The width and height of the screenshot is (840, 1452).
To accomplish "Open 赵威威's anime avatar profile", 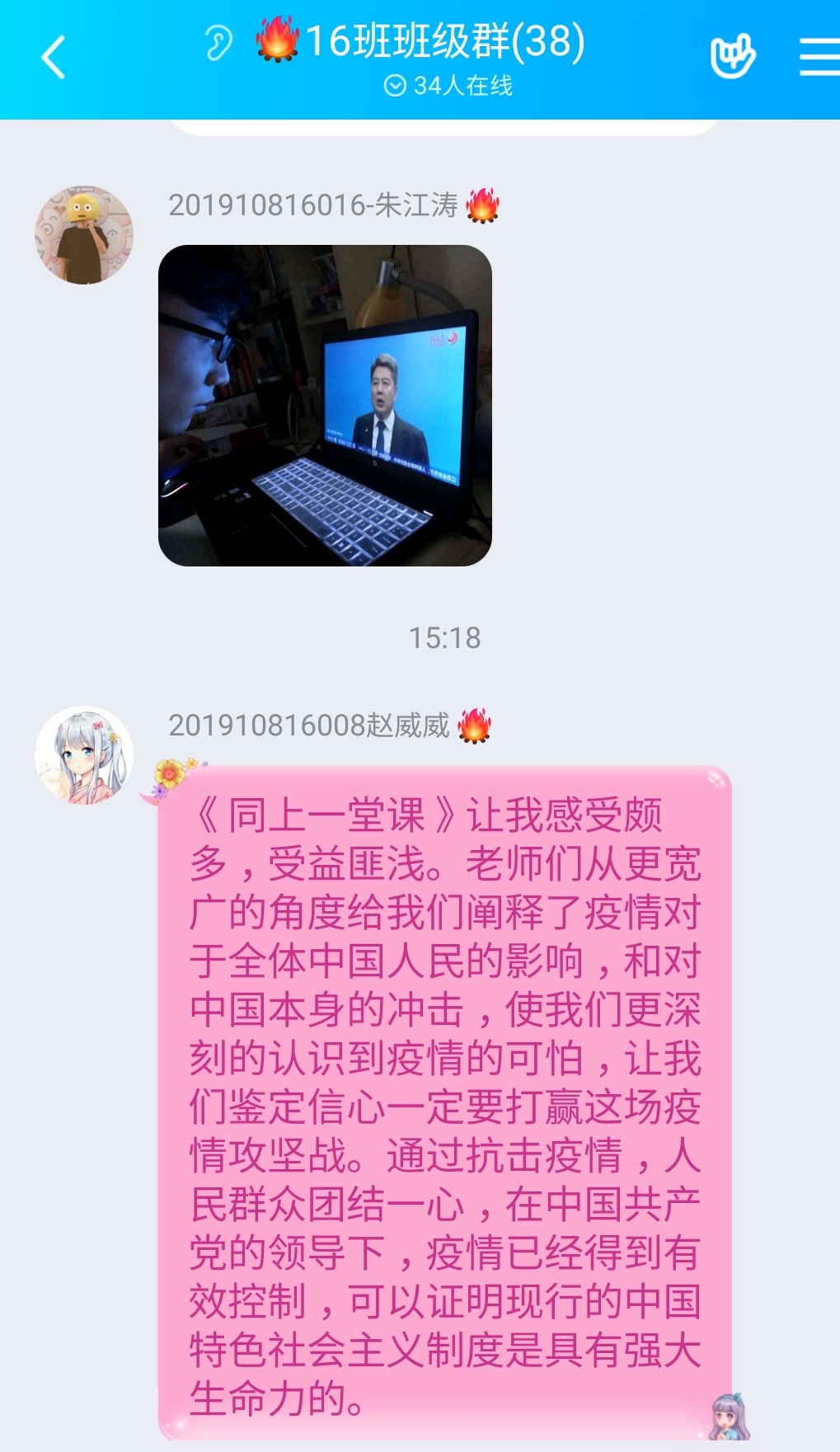I will 83,754.
